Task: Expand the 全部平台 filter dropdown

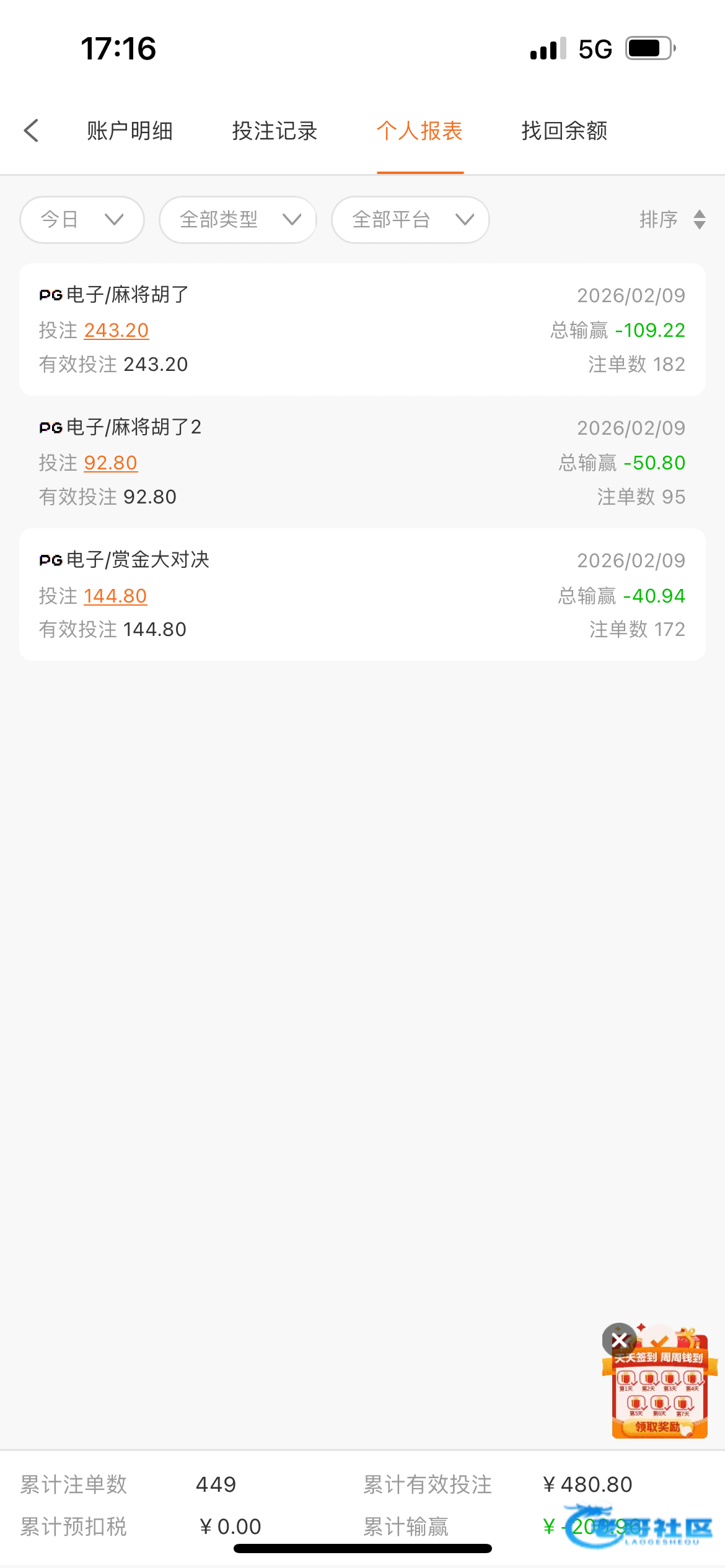Action: pyautogui.click(x=410, y=220)
